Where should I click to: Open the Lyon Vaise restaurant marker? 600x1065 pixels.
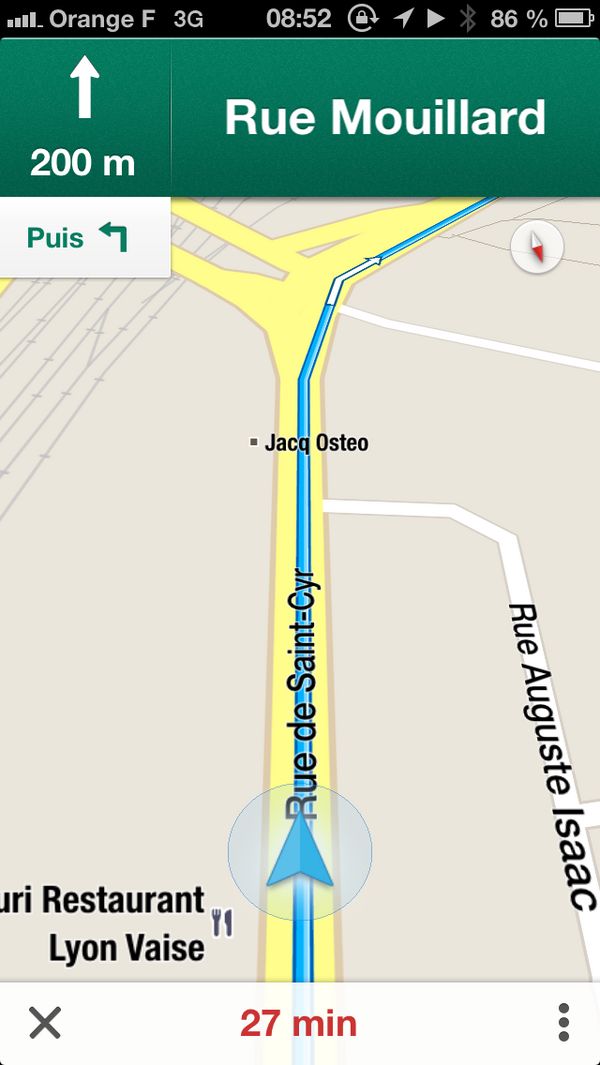tap(222, 922)
